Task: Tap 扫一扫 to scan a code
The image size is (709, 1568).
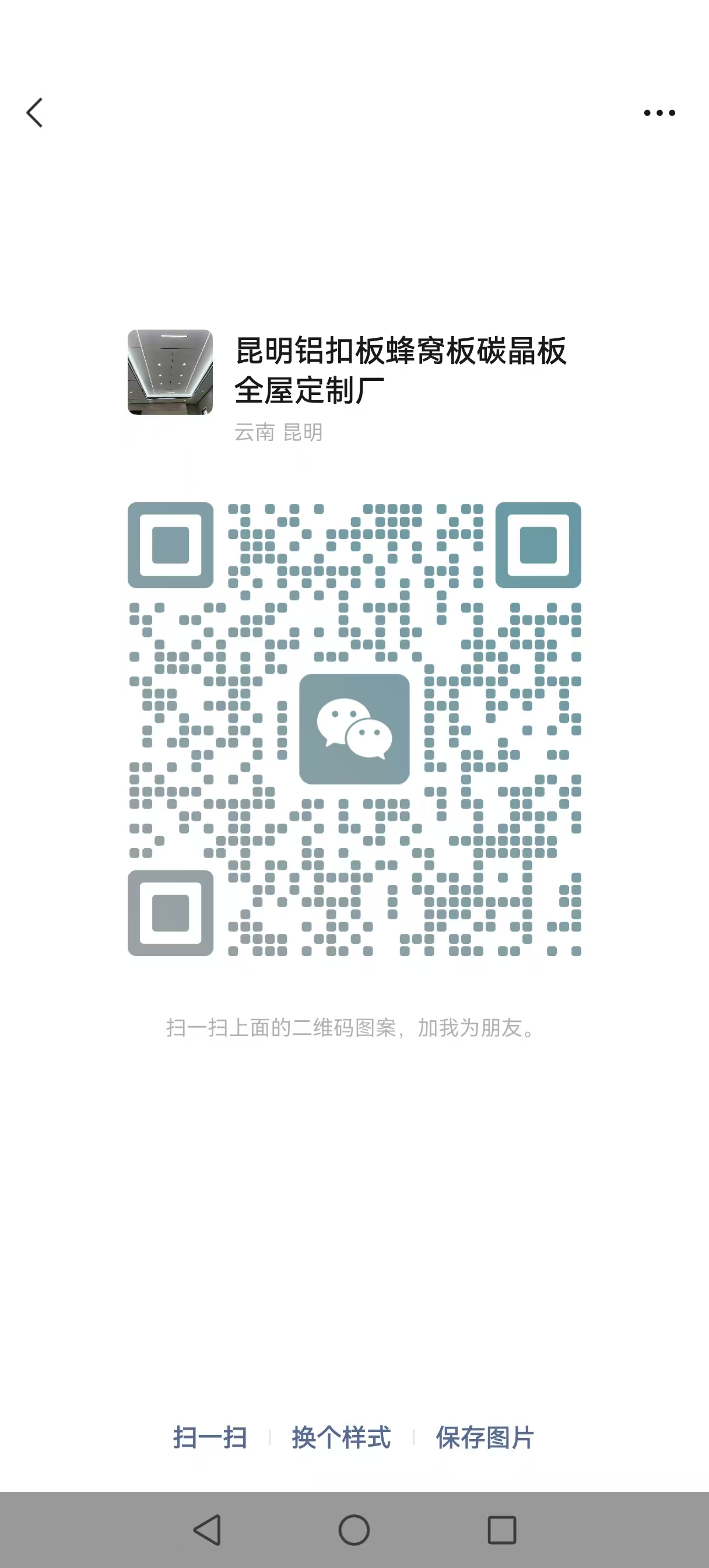Action: (210, 1438)
